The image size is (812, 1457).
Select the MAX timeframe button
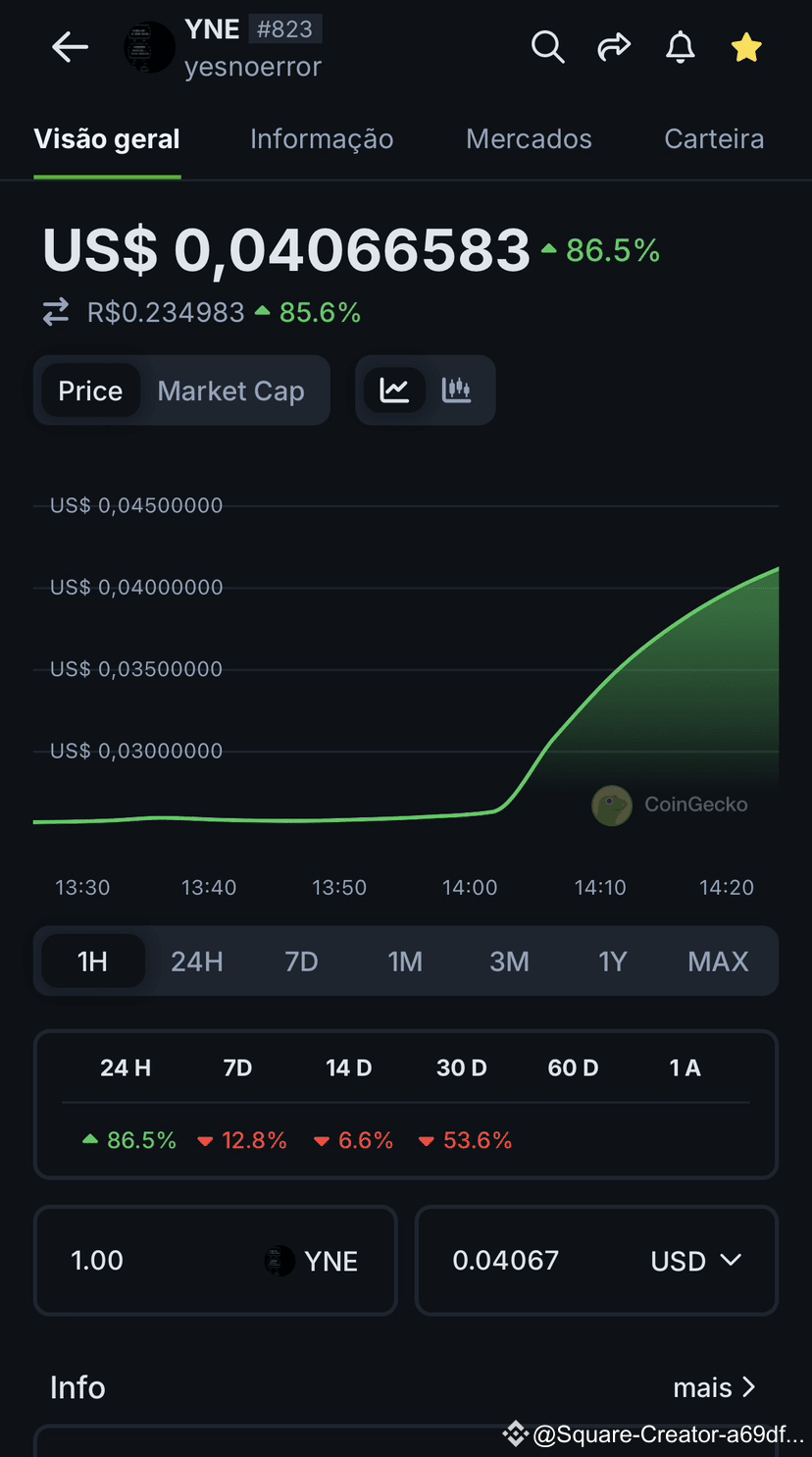tap(718, 961)
